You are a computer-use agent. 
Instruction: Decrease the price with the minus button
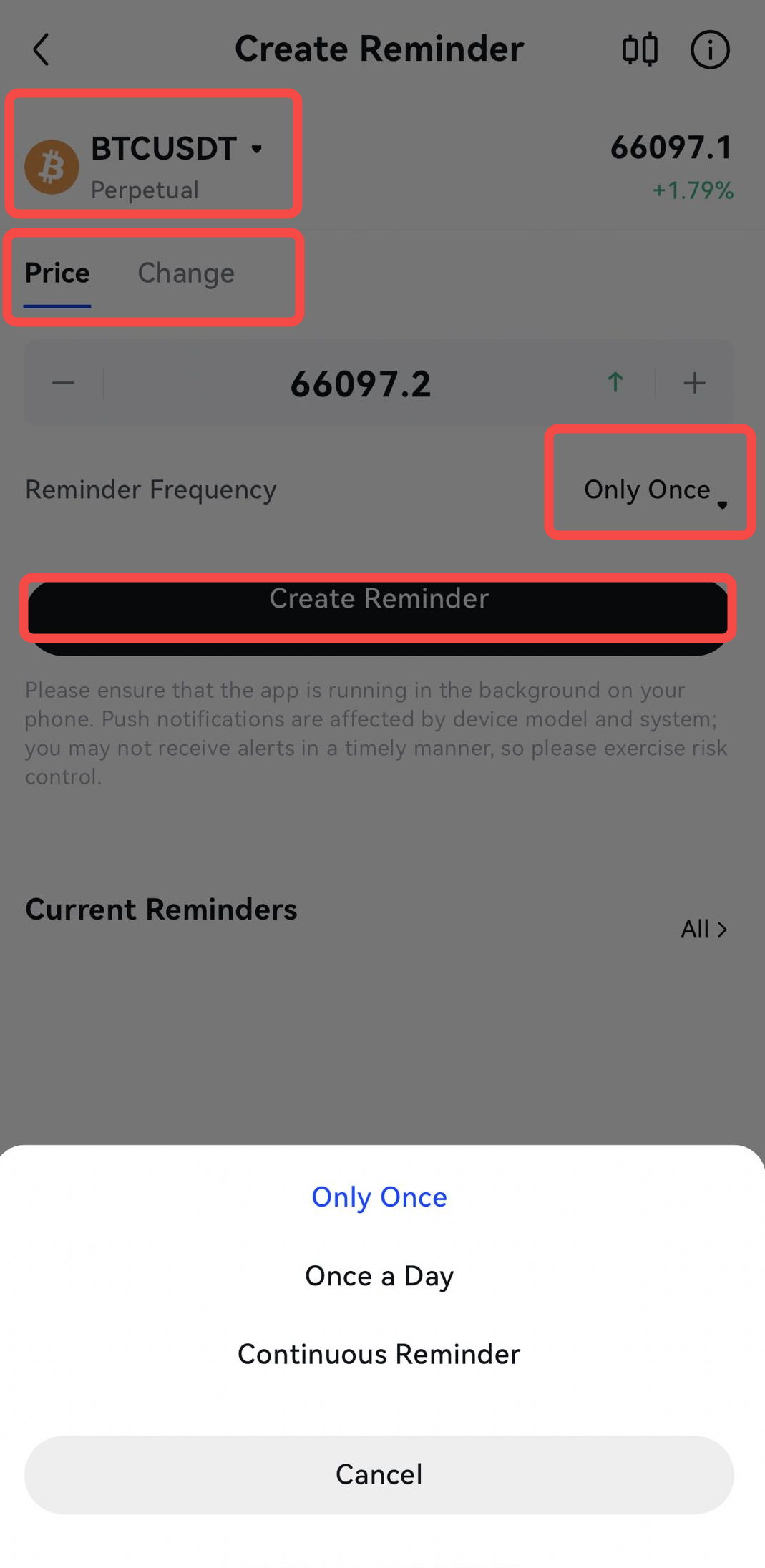(64, 383)
